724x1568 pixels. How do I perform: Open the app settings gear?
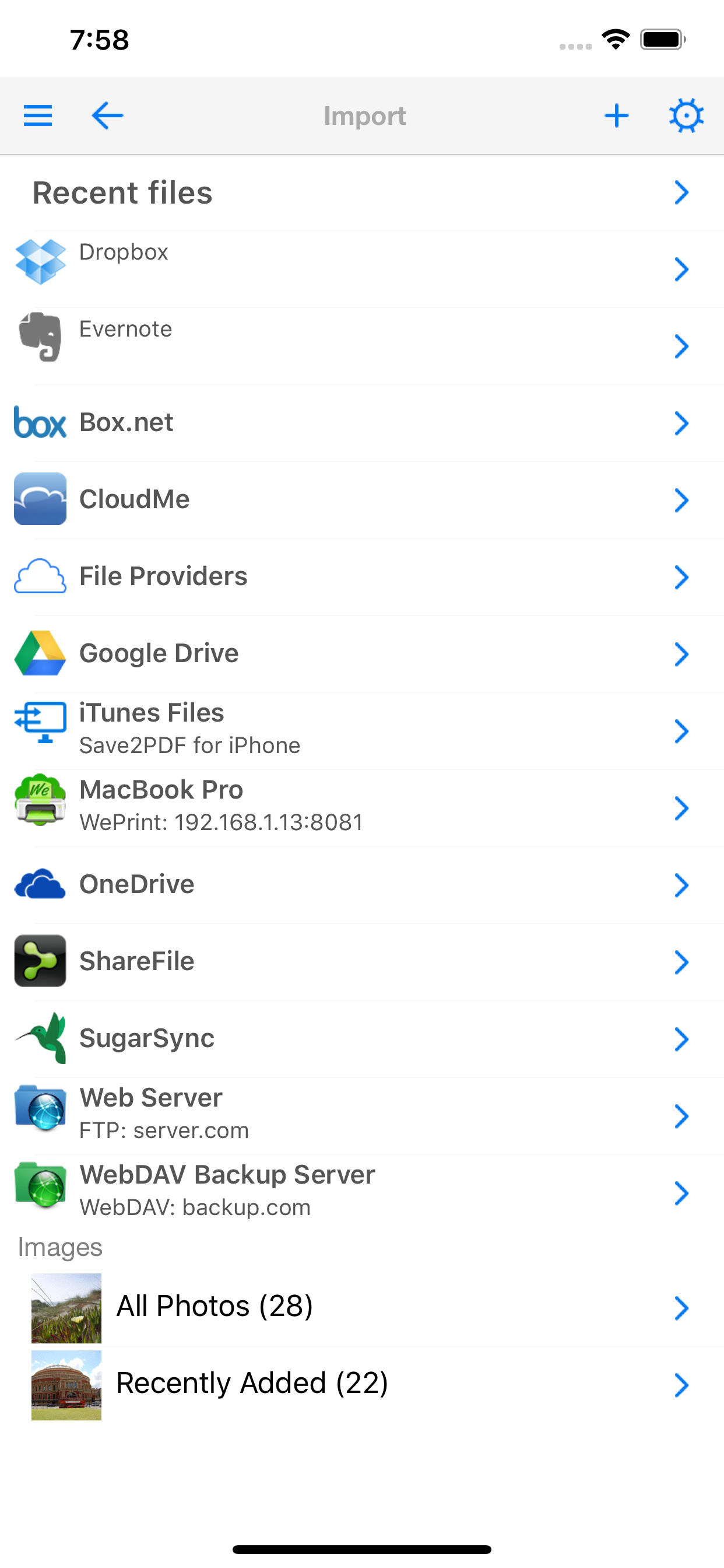point(686,115)
